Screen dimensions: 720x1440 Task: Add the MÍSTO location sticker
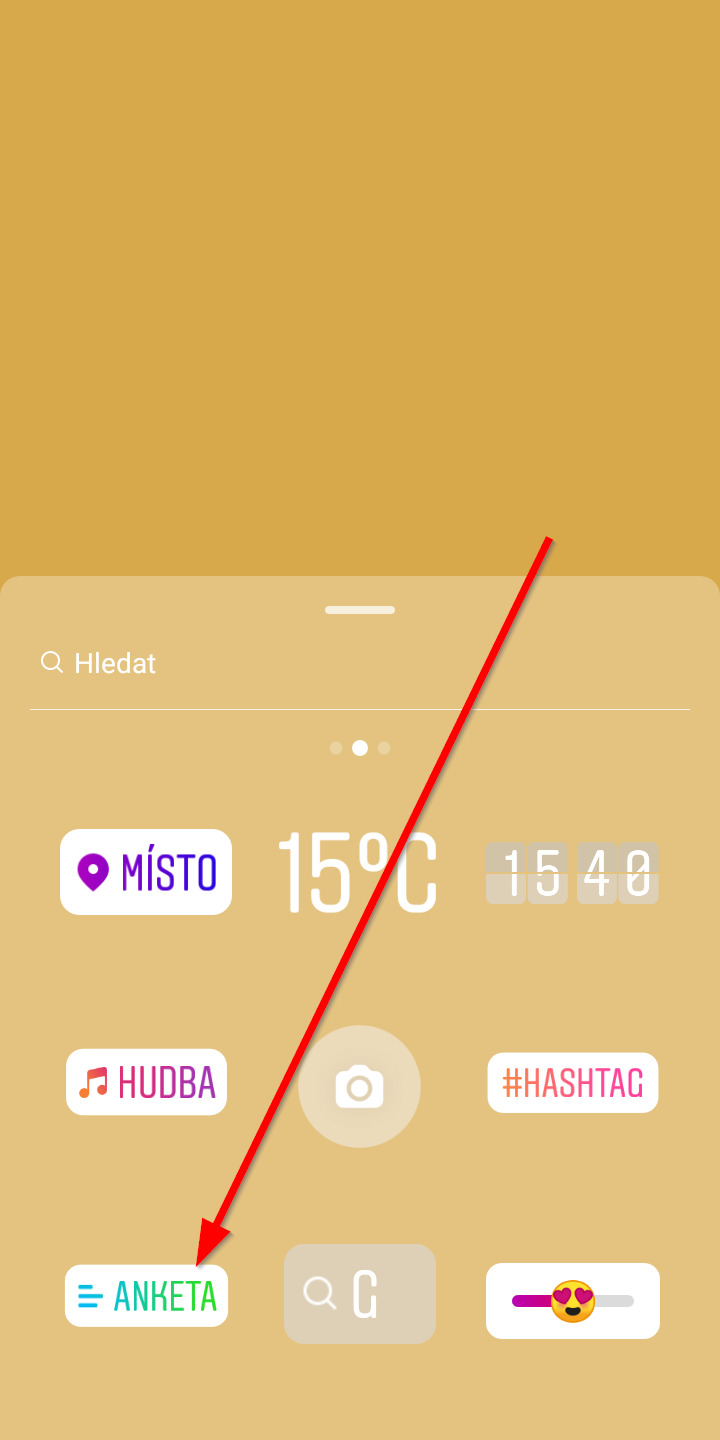(x=146, y=872)
